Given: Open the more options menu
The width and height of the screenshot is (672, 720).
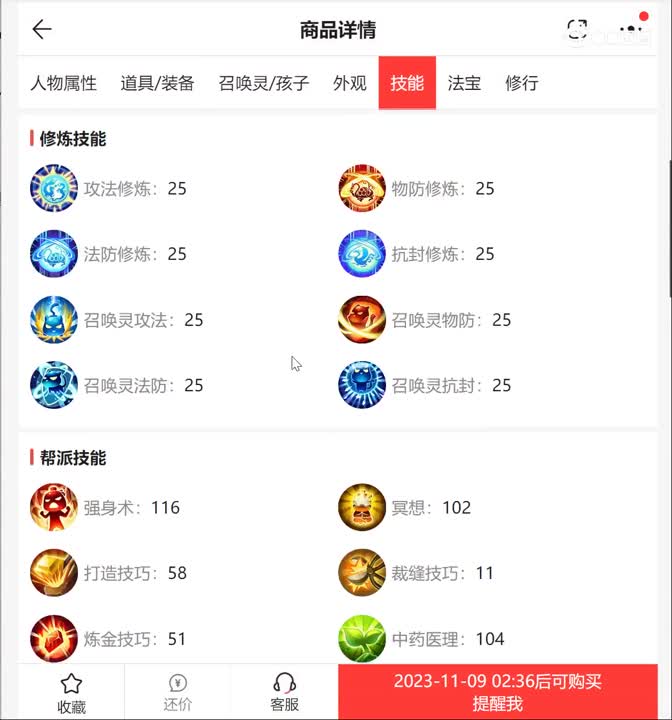Looking at the screenshot, I should pyautogui.click(x=631, y=30).
